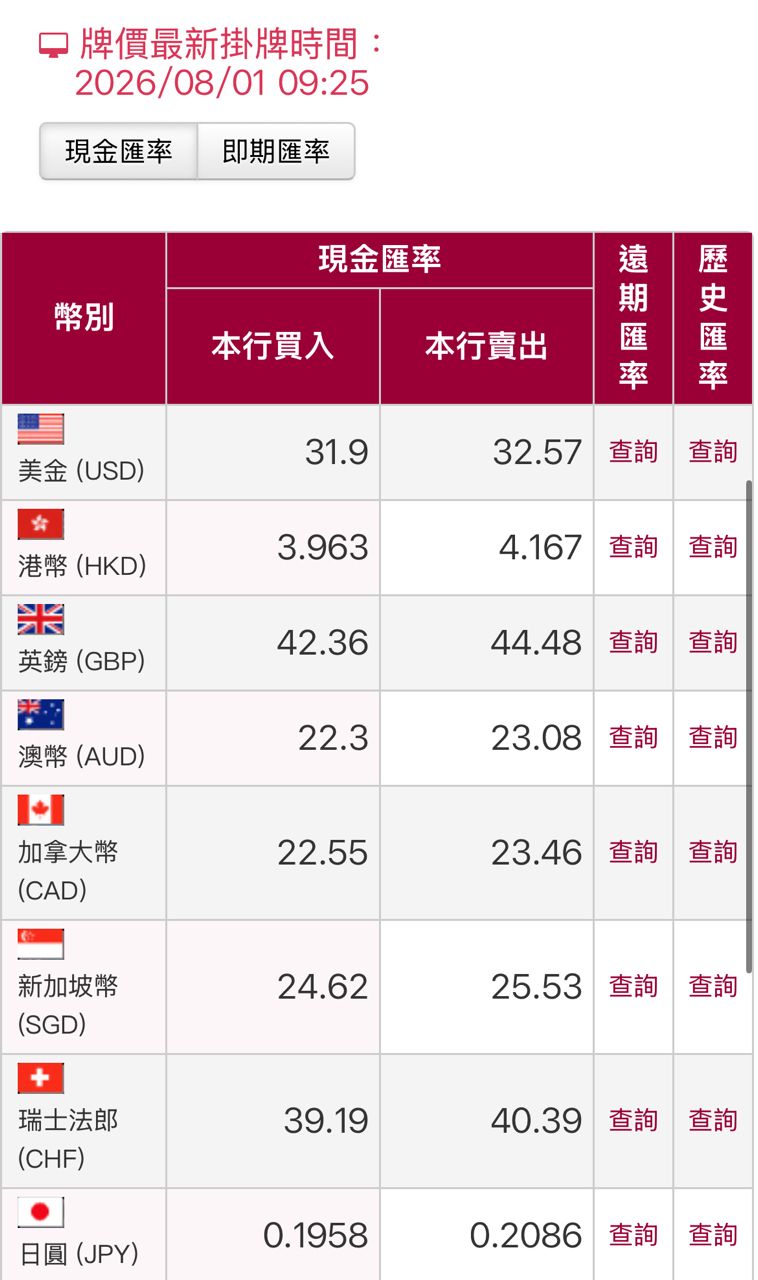Open 遠期匯率 查詢 link for 美金 (USD)
Screen dimensions: 758x1280
(634, 452)
